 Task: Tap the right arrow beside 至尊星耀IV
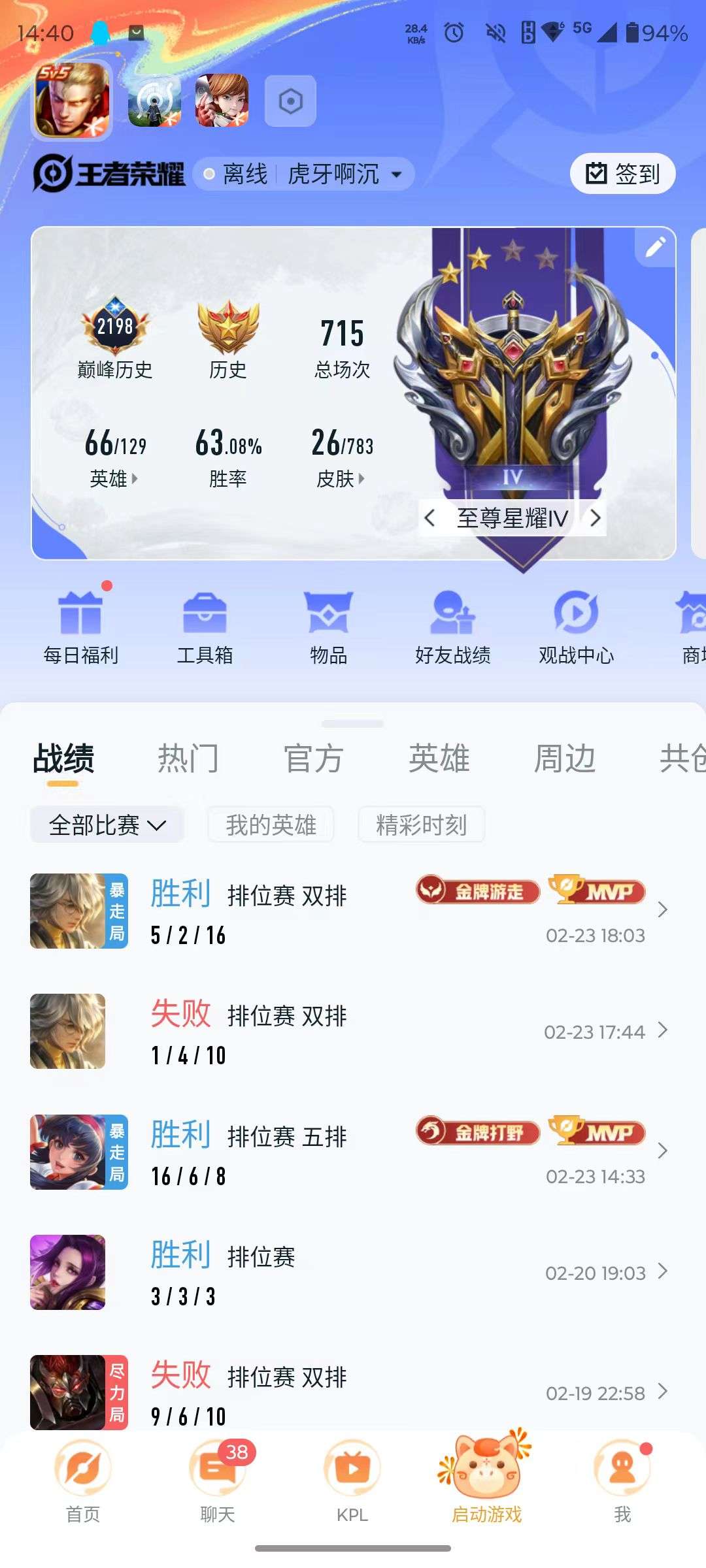tap(596, 517)
